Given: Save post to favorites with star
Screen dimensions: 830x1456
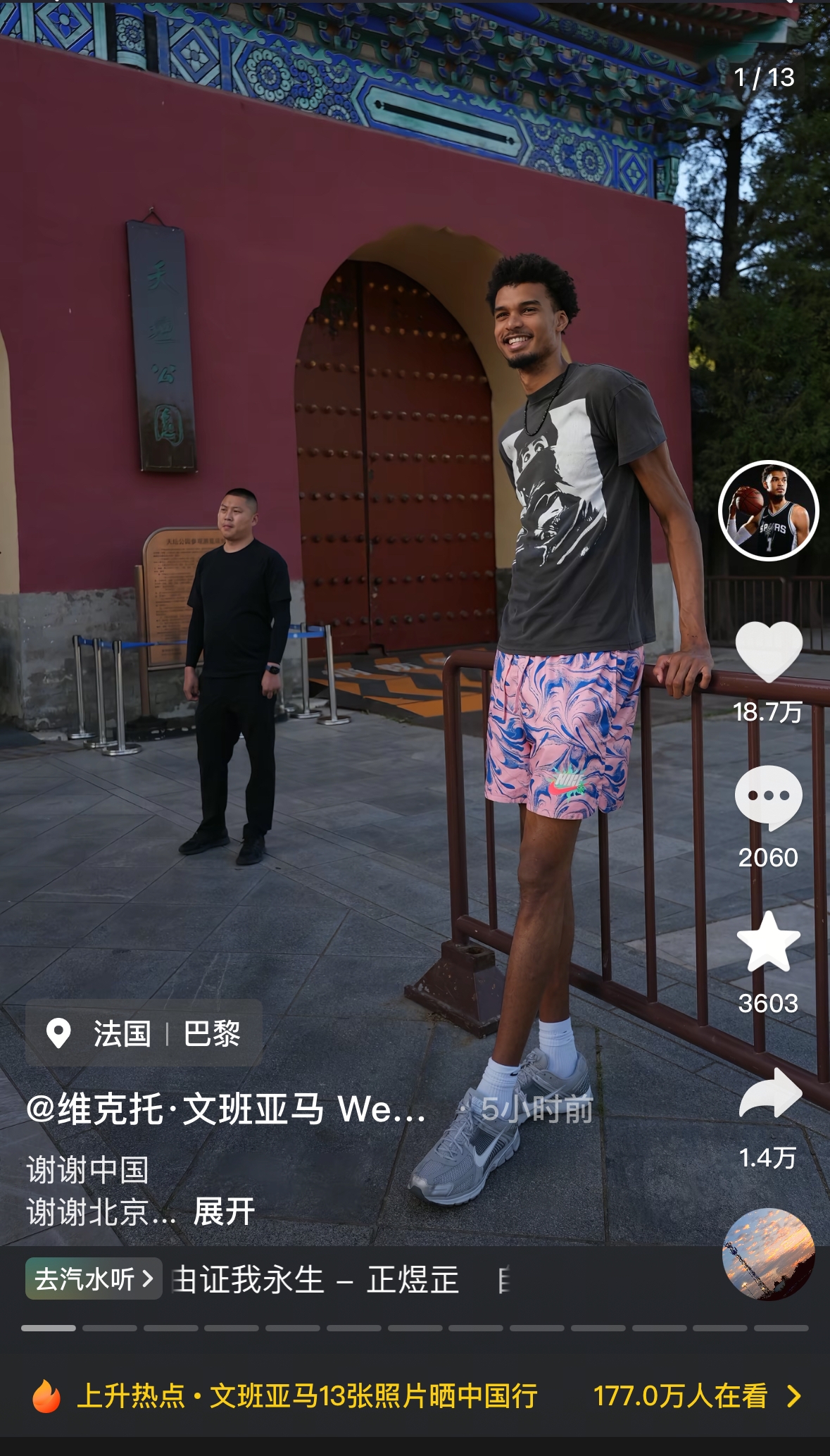Looking at the screenshot, I should [x=768, y=942].
